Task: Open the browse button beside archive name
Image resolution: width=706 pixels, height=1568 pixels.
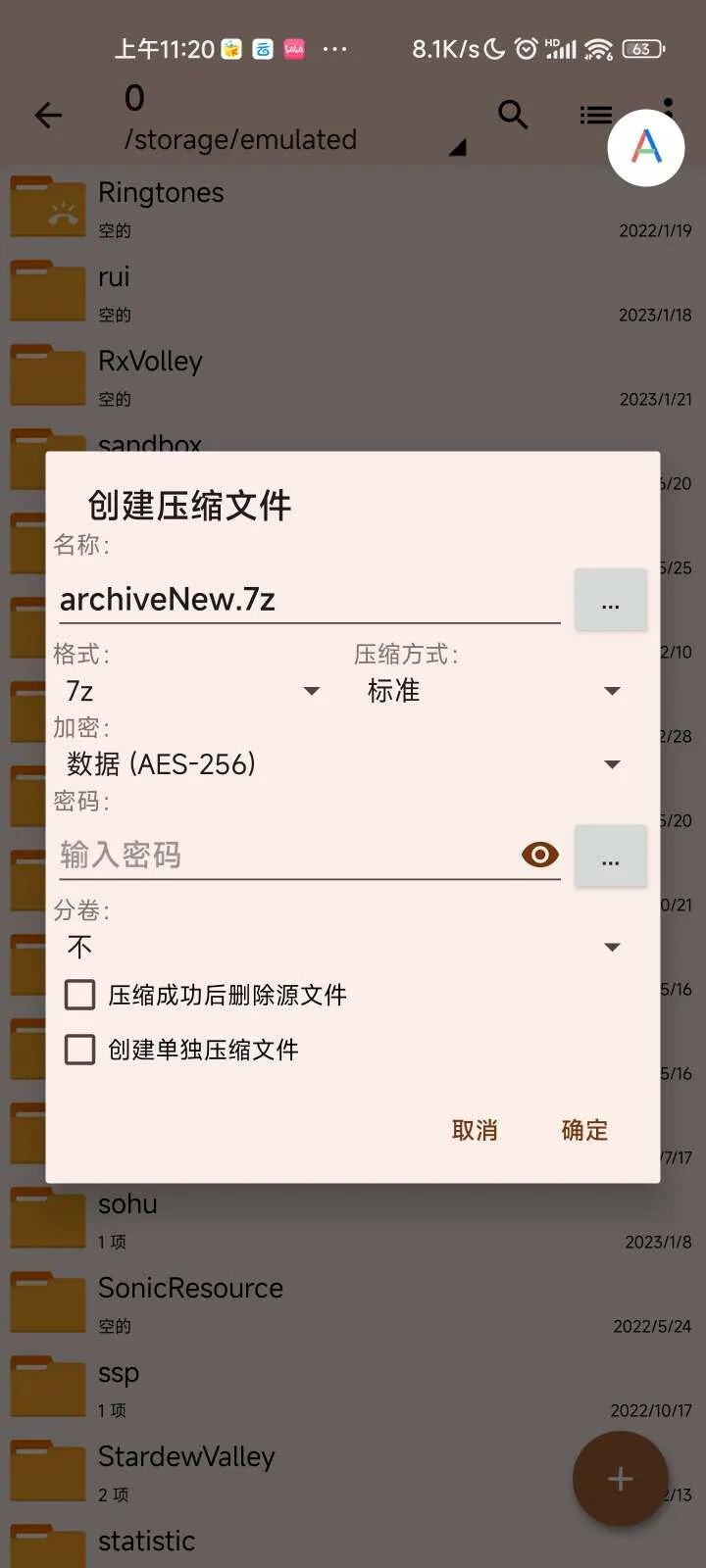Action: coord(610,600)
